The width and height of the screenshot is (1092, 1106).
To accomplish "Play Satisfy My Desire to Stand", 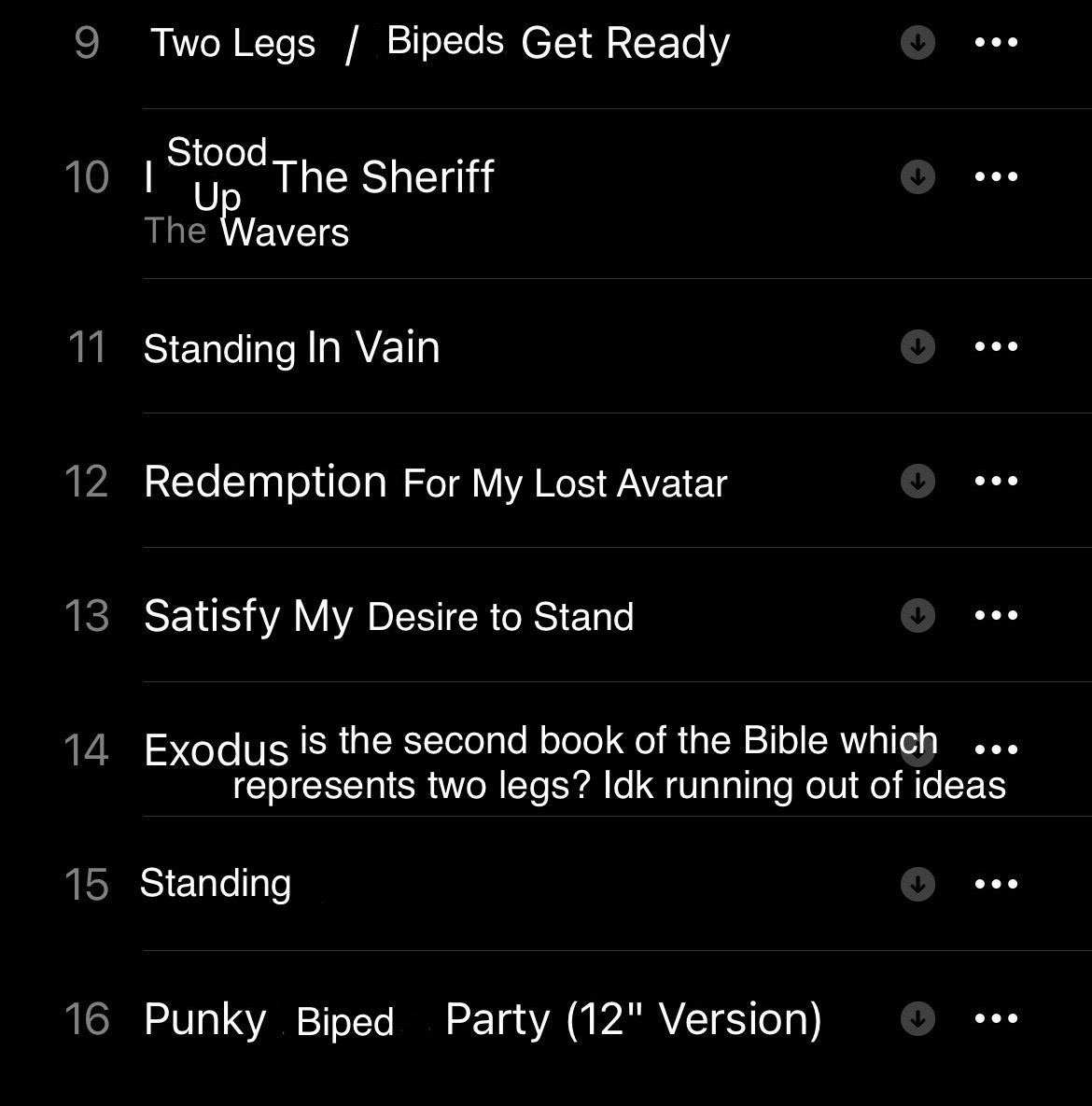I will 388,617.
